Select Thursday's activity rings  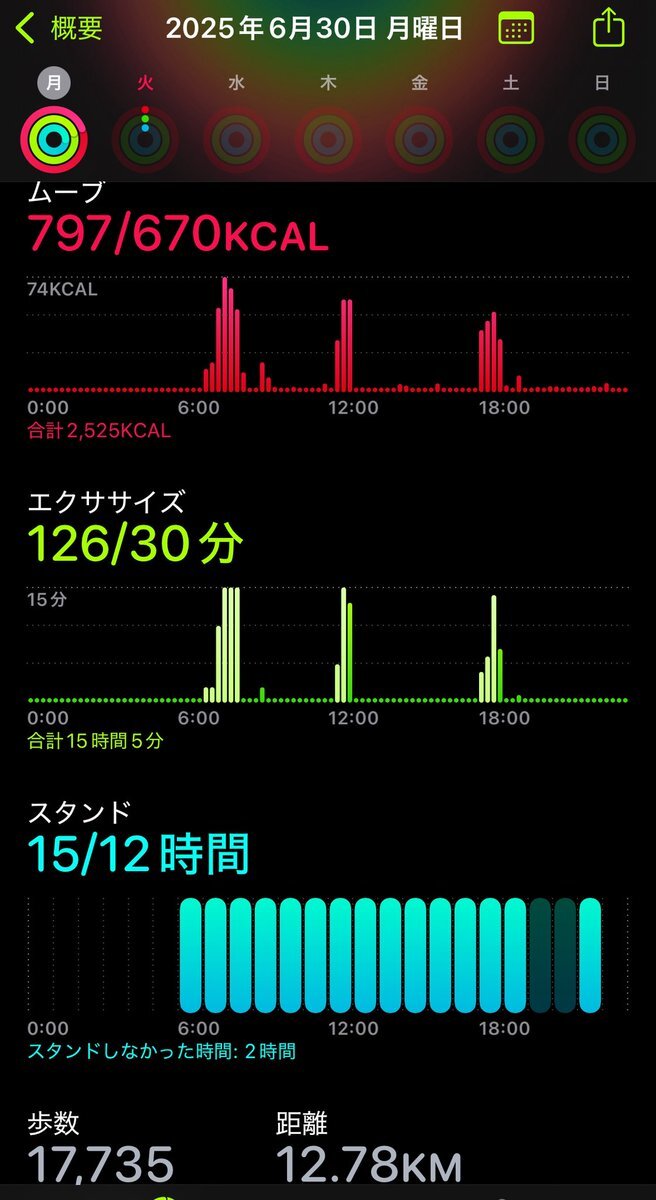point(328,139)
